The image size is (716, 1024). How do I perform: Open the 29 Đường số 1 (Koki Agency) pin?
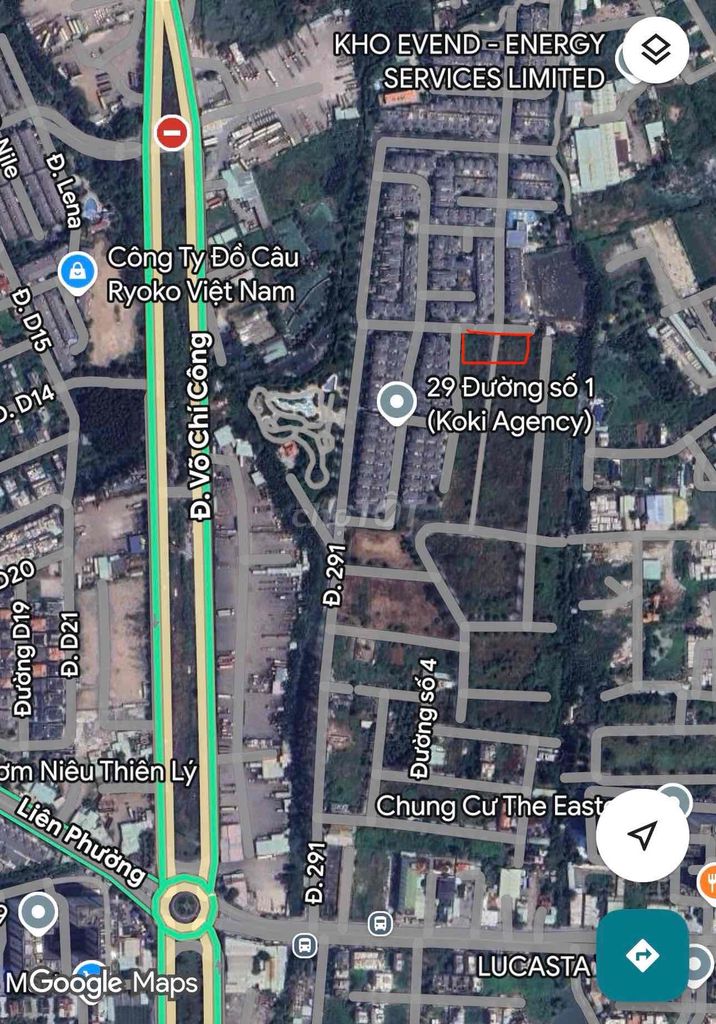point(397,403)
